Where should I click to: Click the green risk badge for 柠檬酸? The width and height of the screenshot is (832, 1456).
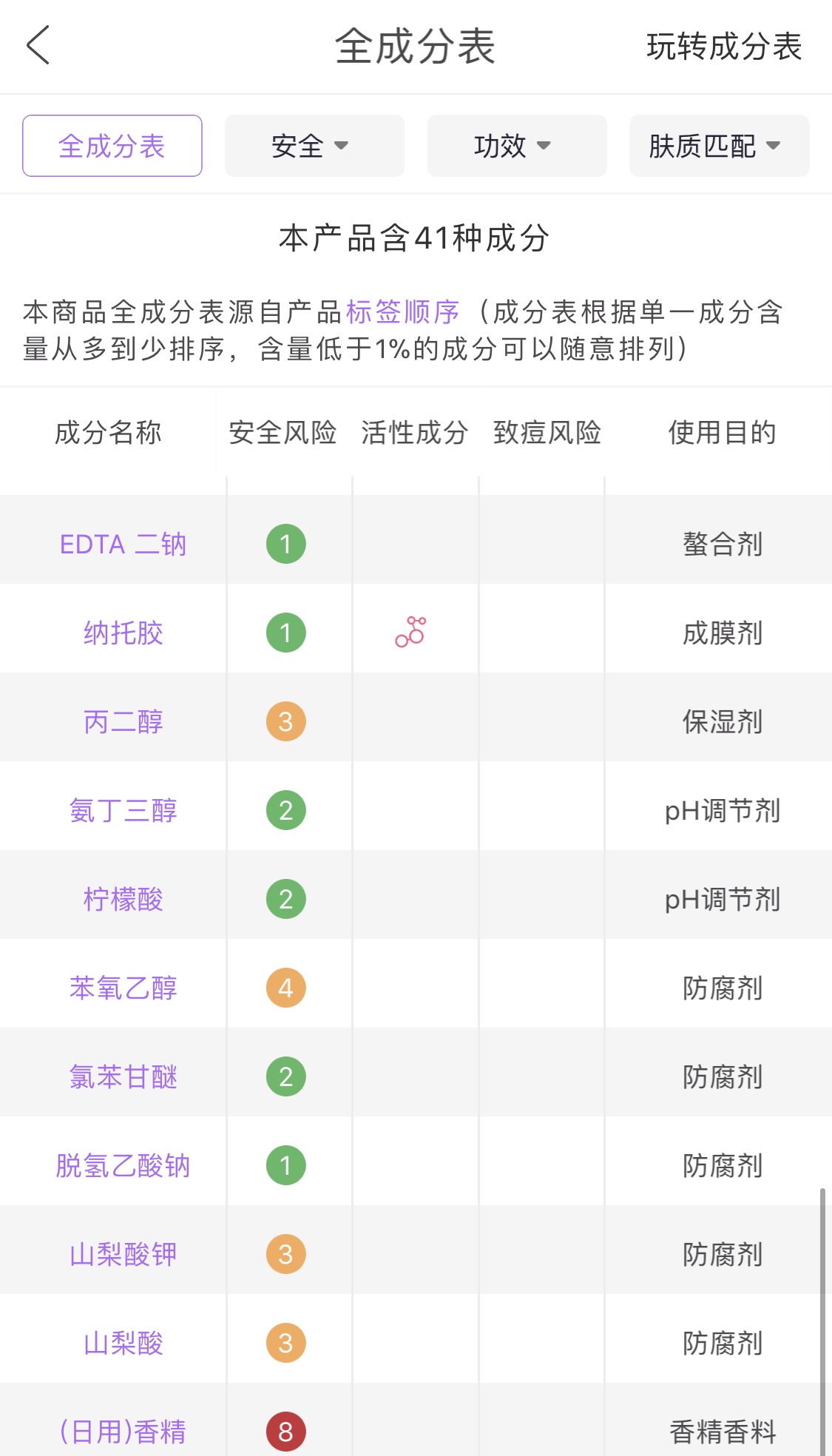(x=285, y=899)
